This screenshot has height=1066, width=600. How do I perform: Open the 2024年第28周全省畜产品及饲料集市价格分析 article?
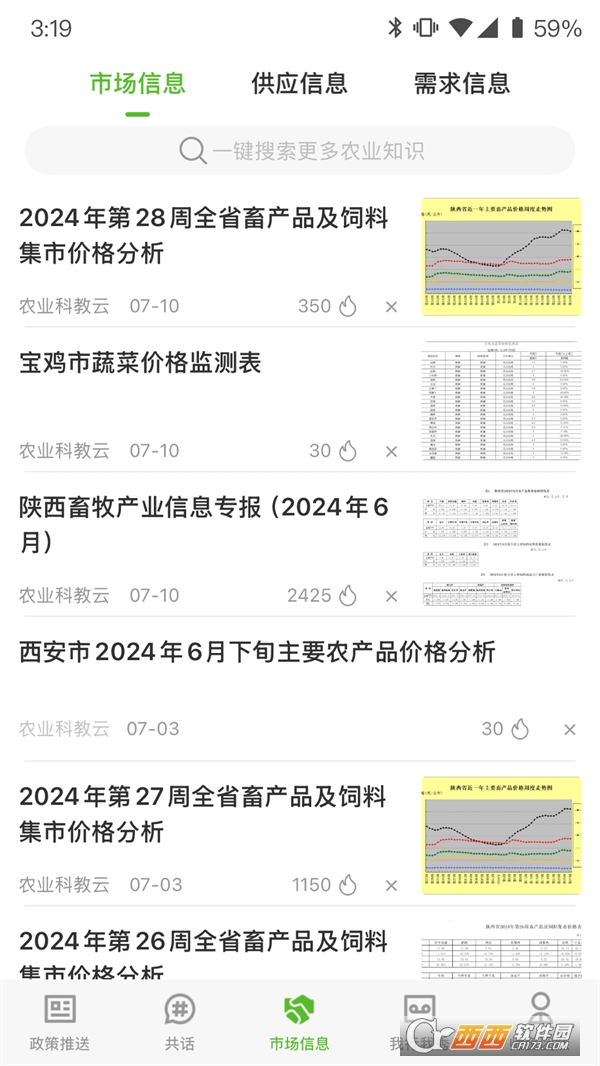point(204,235)
